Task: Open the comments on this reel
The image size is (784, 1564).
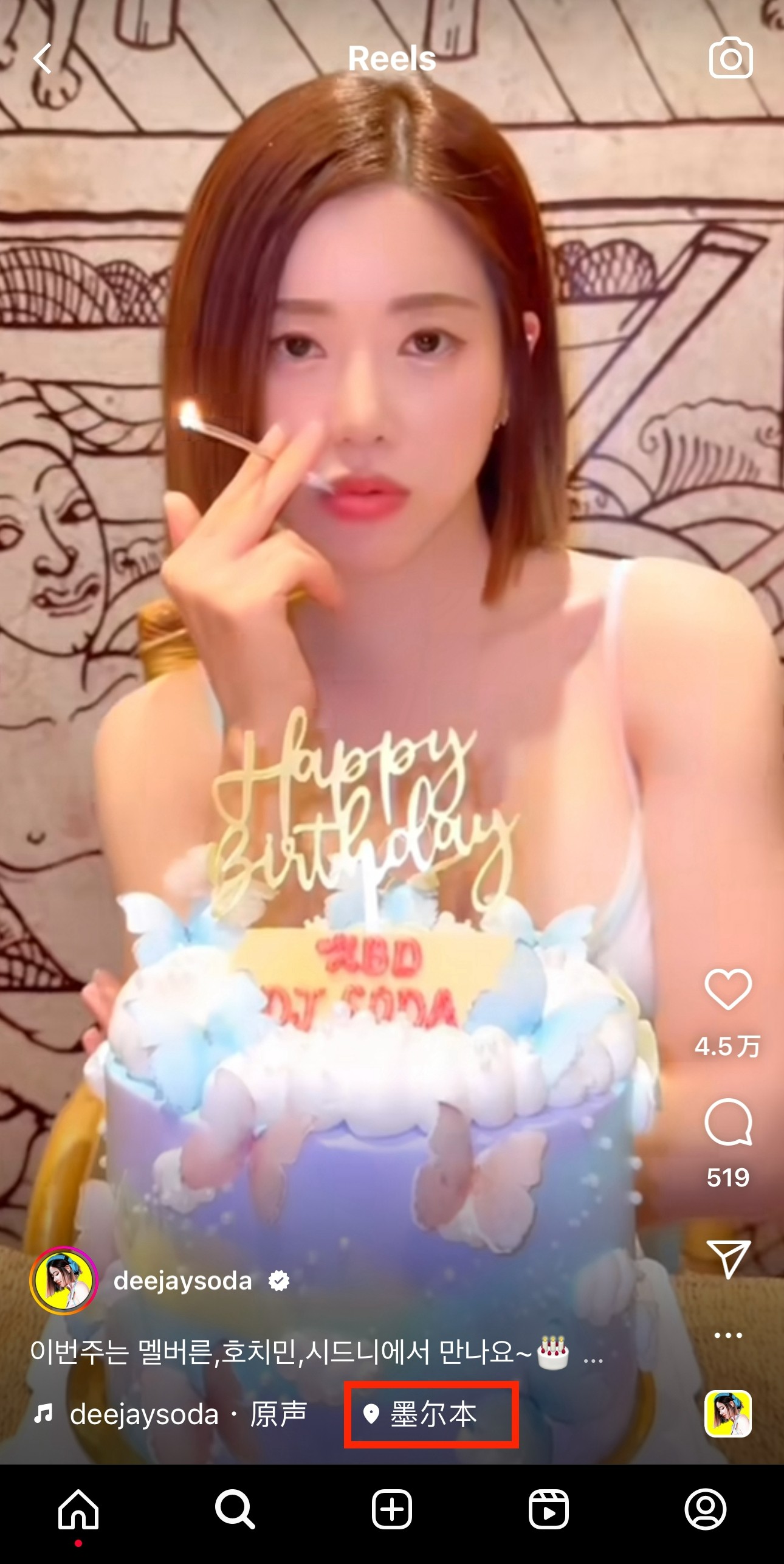Action: tap(727, 1123)
